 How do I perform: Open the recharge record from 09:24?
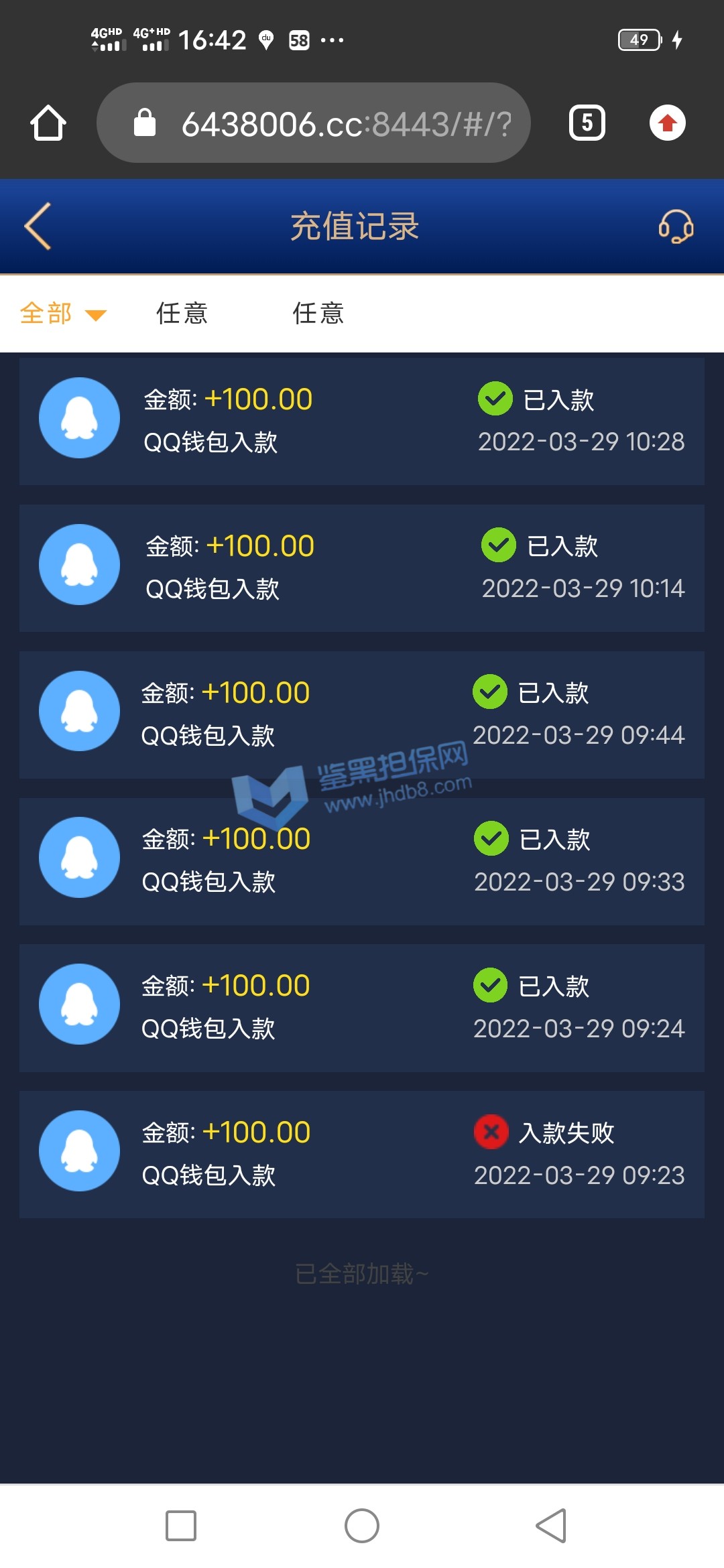pyautogui.click(x=362, y=1007)
